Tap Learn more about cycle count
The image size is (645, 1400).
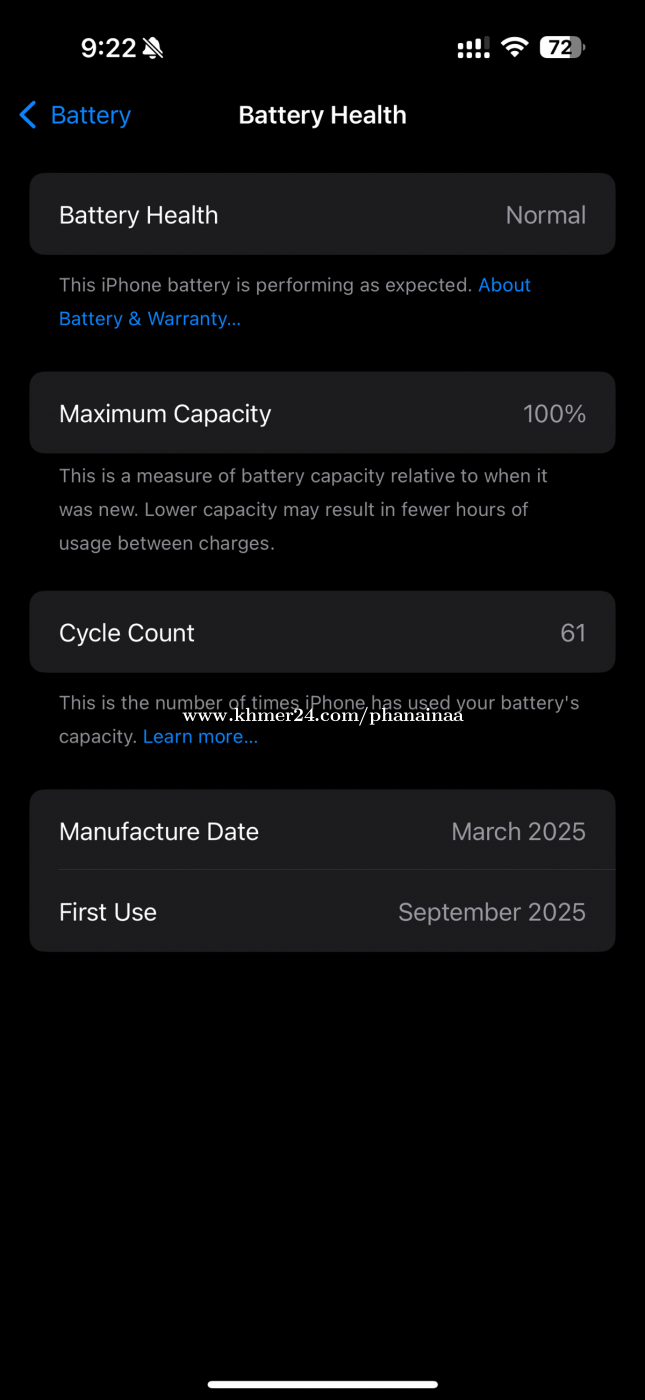[x=200, y=737]
